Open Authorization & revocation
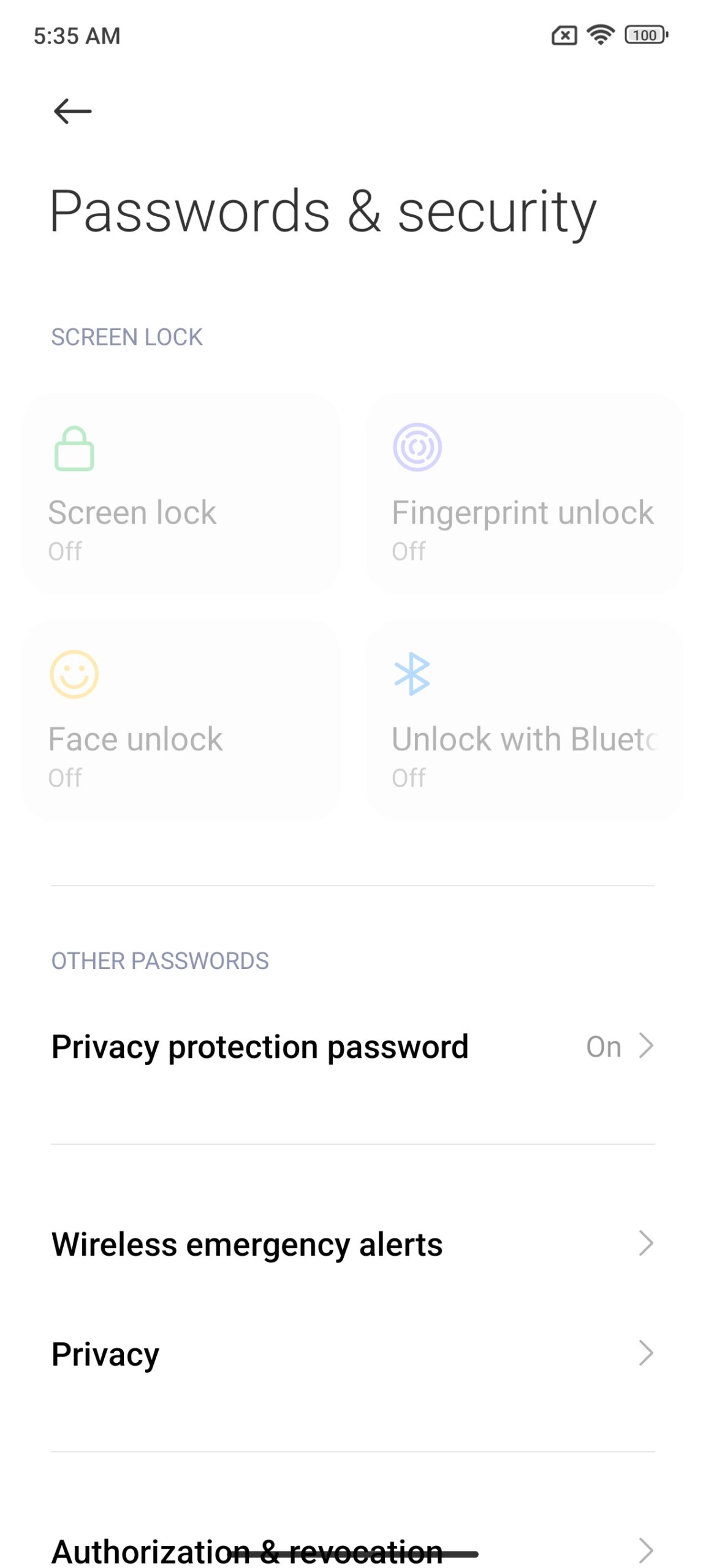Screen dimensions: 706x1568 tap(353, 1551)
